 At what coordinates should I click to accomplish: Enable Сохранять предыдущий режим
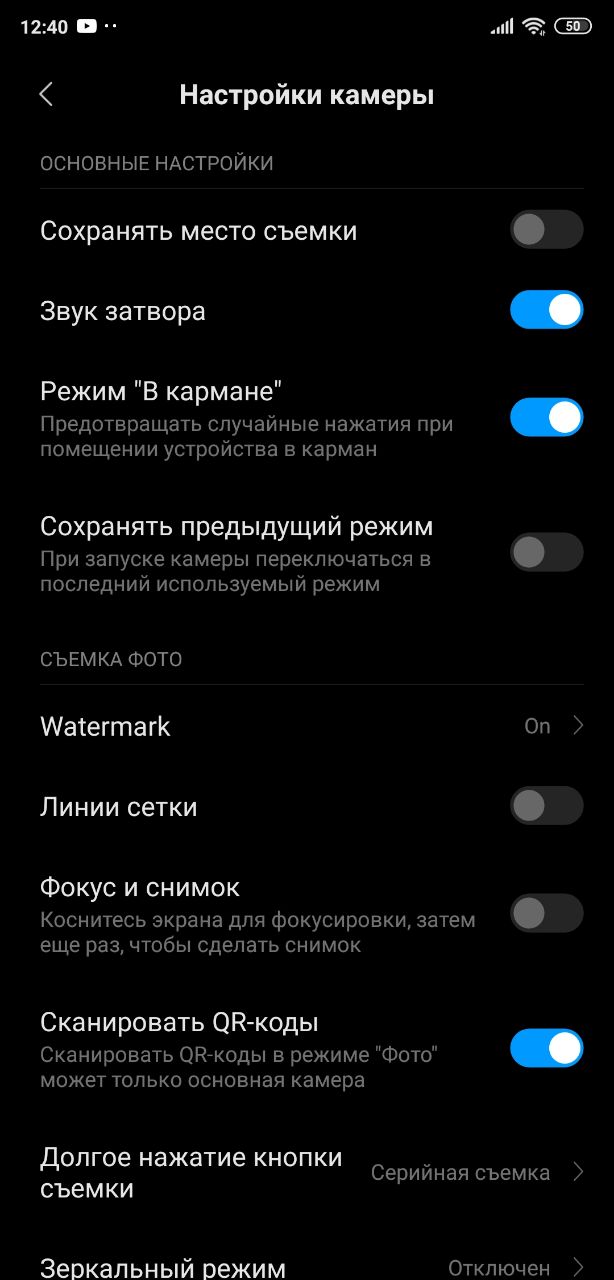point(546,552)
